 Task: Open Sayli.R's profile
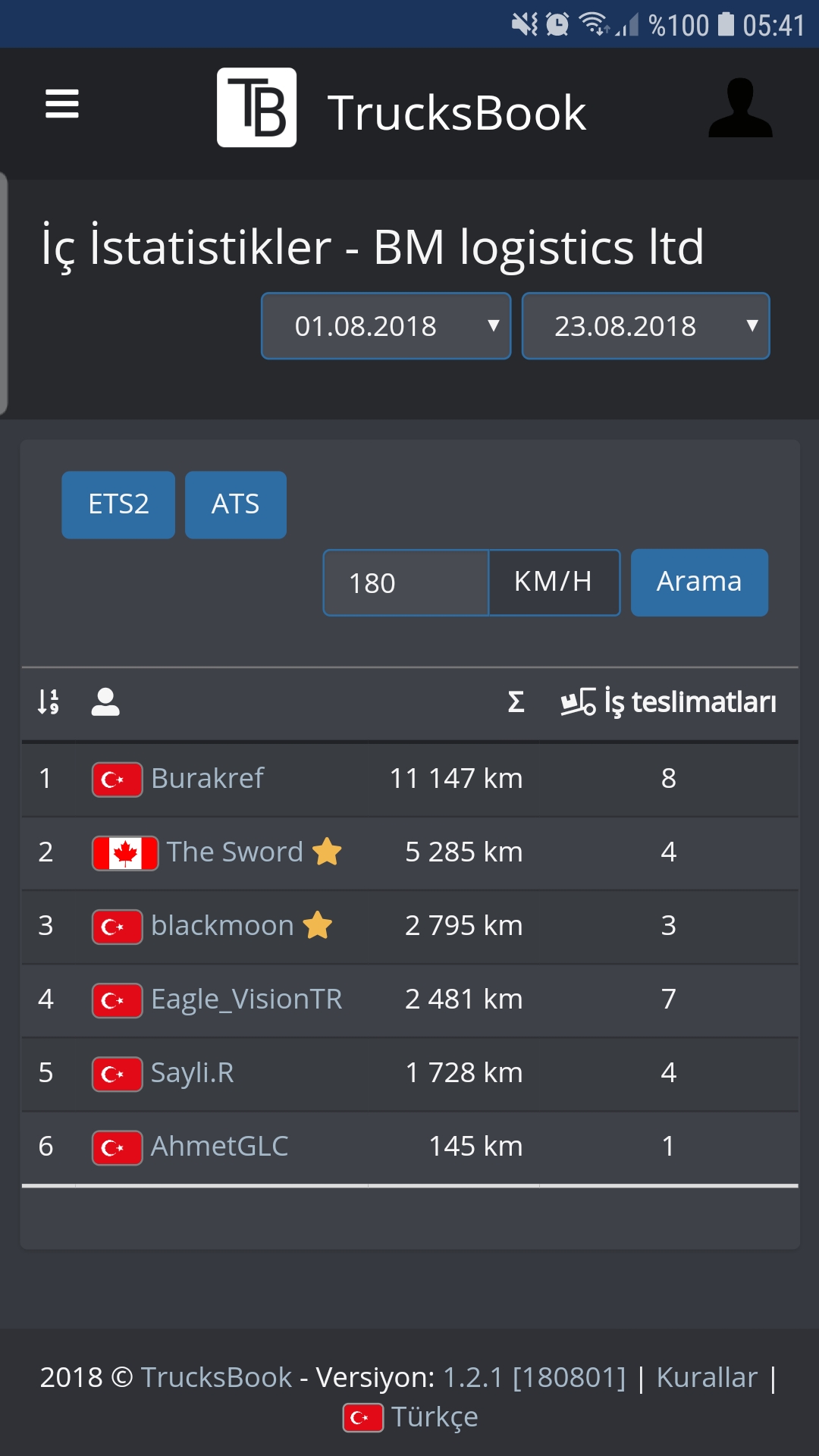click(x=192, y=1073)
